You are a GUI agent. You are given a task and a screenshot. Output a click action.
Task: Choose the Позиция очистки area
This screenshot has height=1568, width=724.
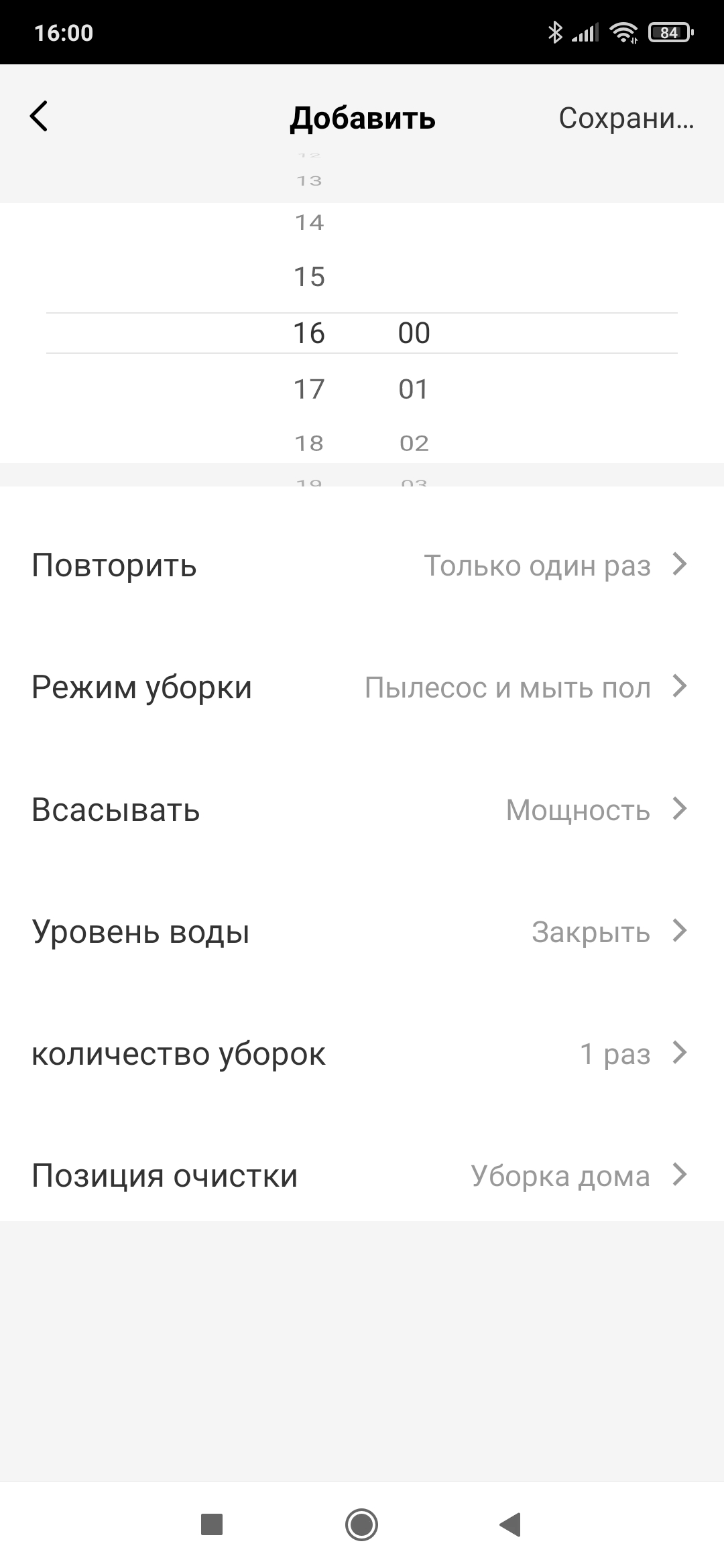pos(362,1175)
